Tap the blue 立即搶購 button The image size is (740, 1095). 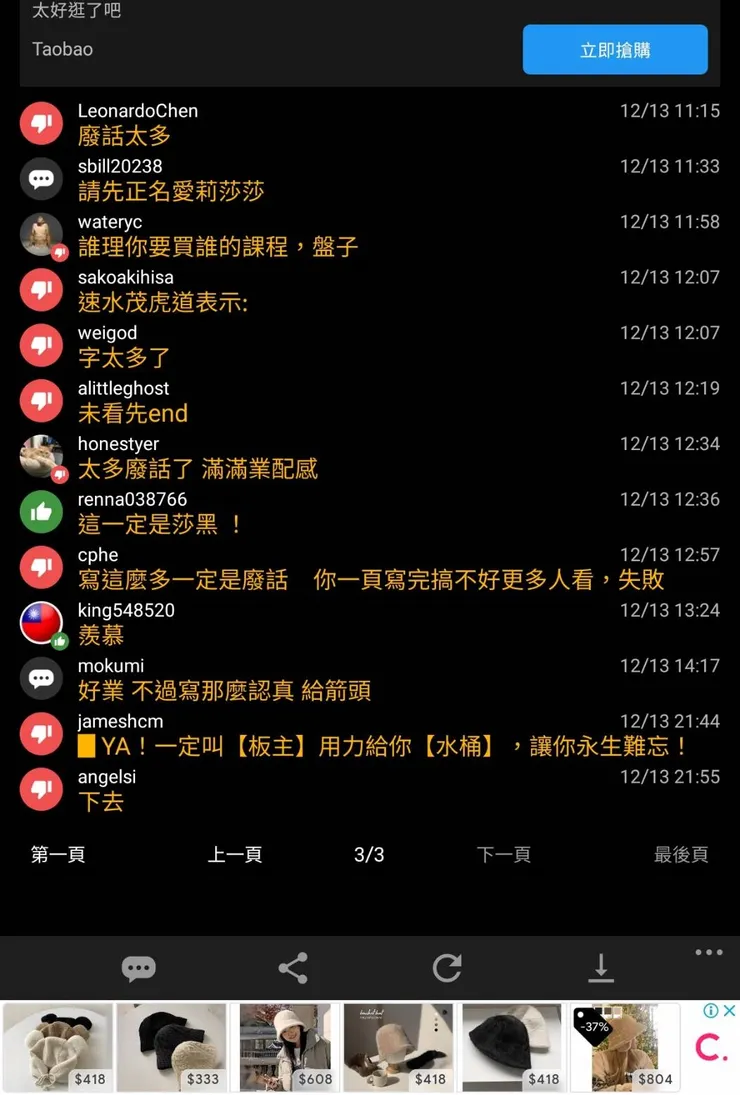(616, 49)
